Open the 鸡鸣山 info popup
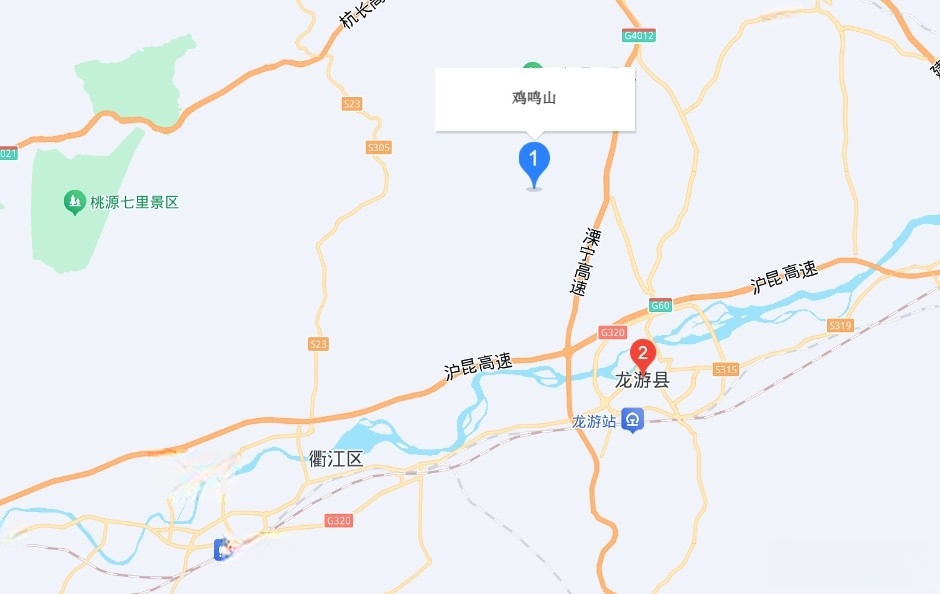The height and width of the screenshot is (594, 940). click(x=534, y=99)
